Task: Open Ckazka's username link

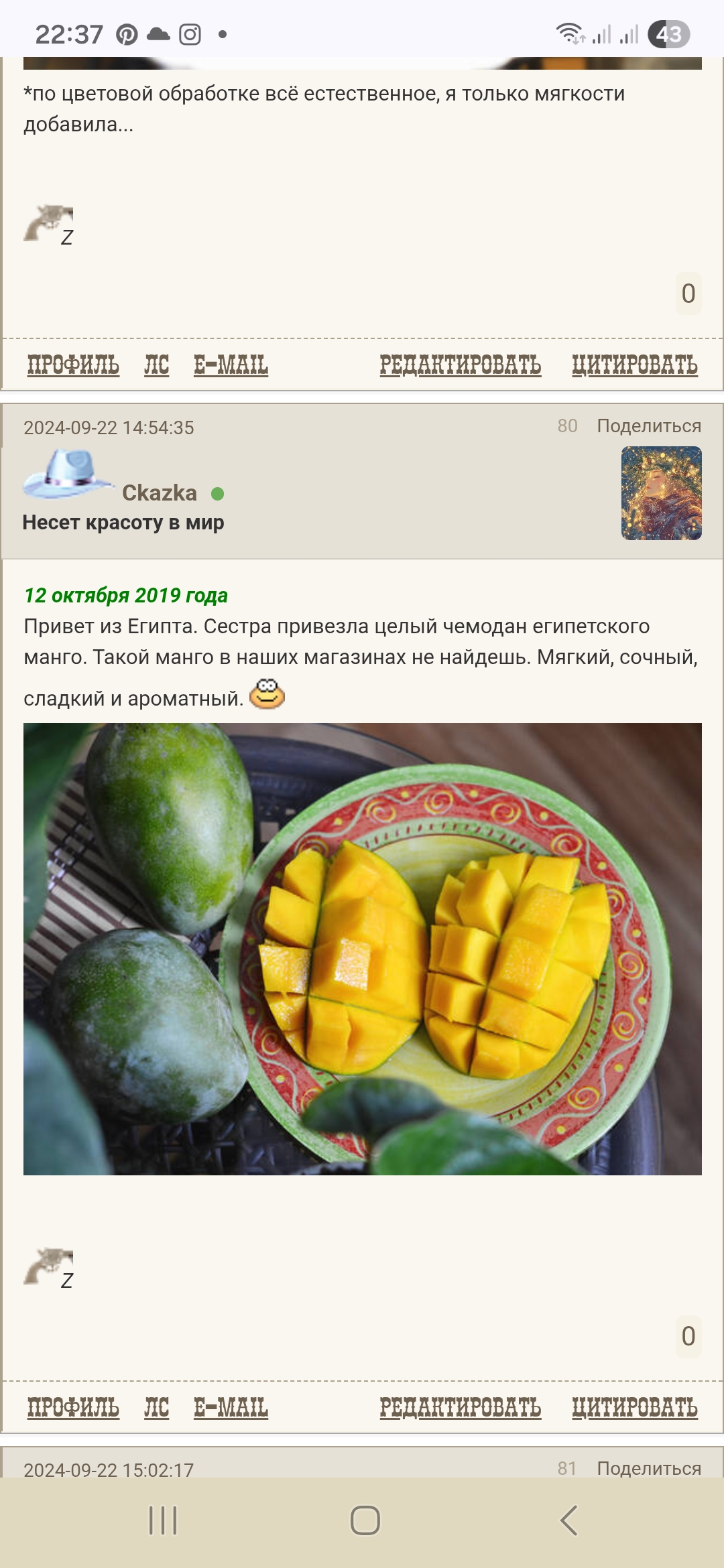Action: click(160, 493)
